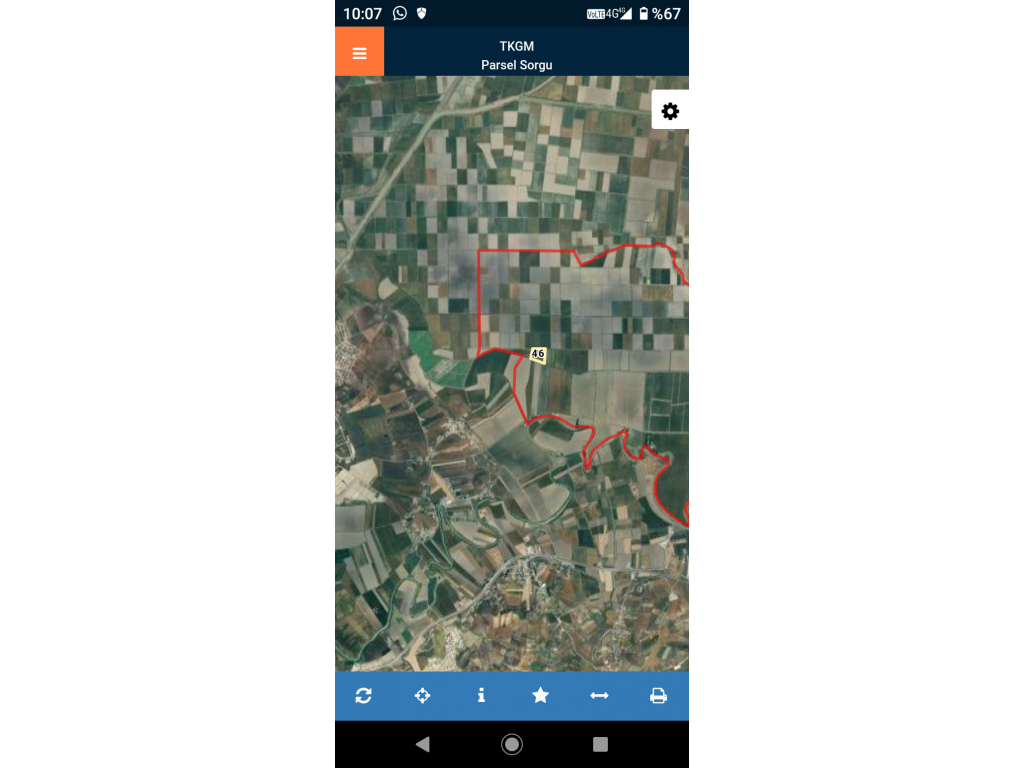1024x768 pixels.
Task: Go back with system back button
Action: [422, 744]
